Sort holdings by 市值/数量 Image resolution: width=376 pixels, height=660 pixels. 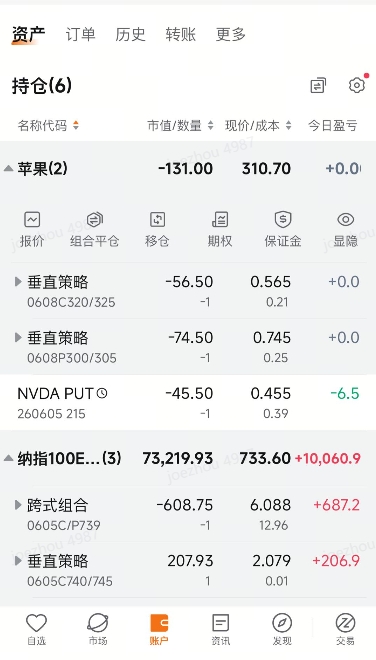click(x=180, y=125)
